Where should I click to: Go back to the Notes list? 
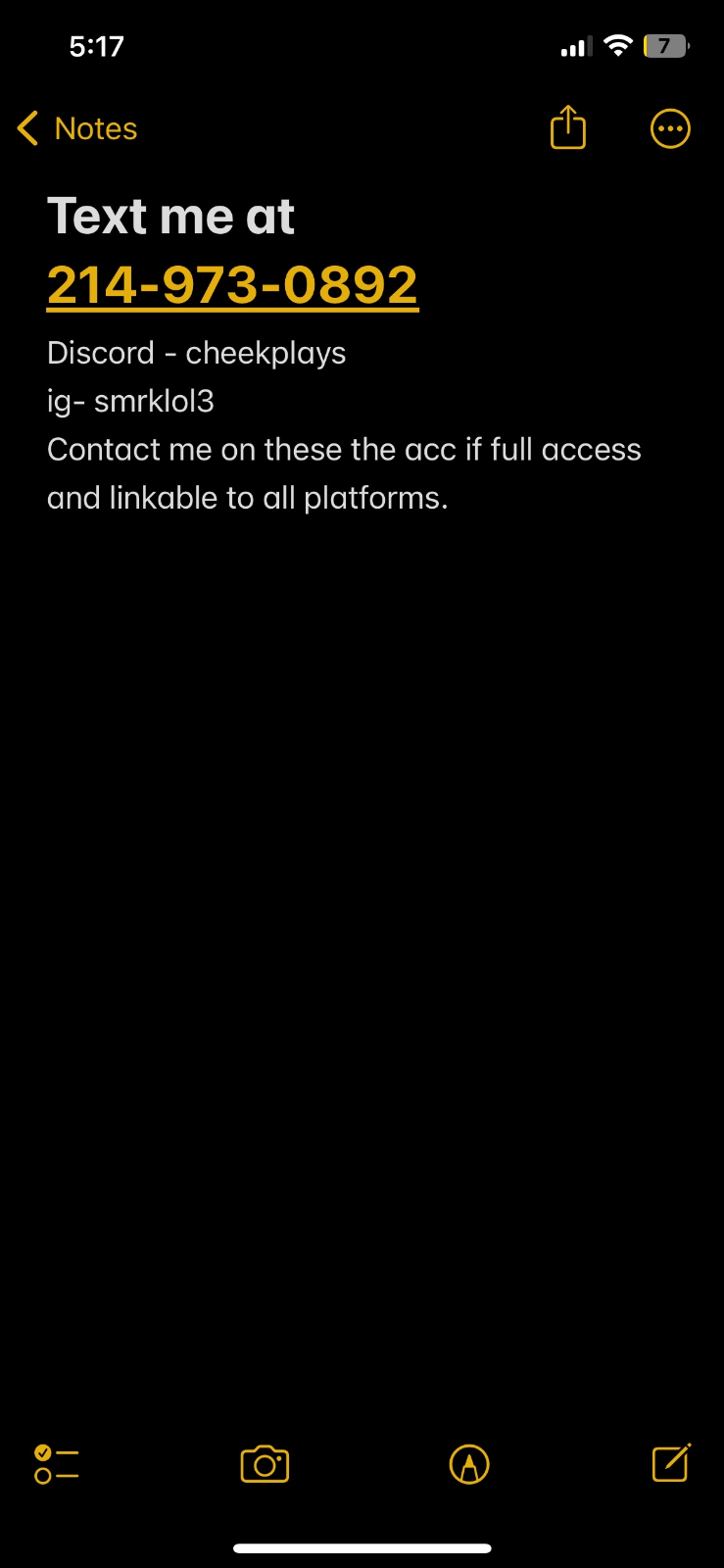tap(78, 128)
